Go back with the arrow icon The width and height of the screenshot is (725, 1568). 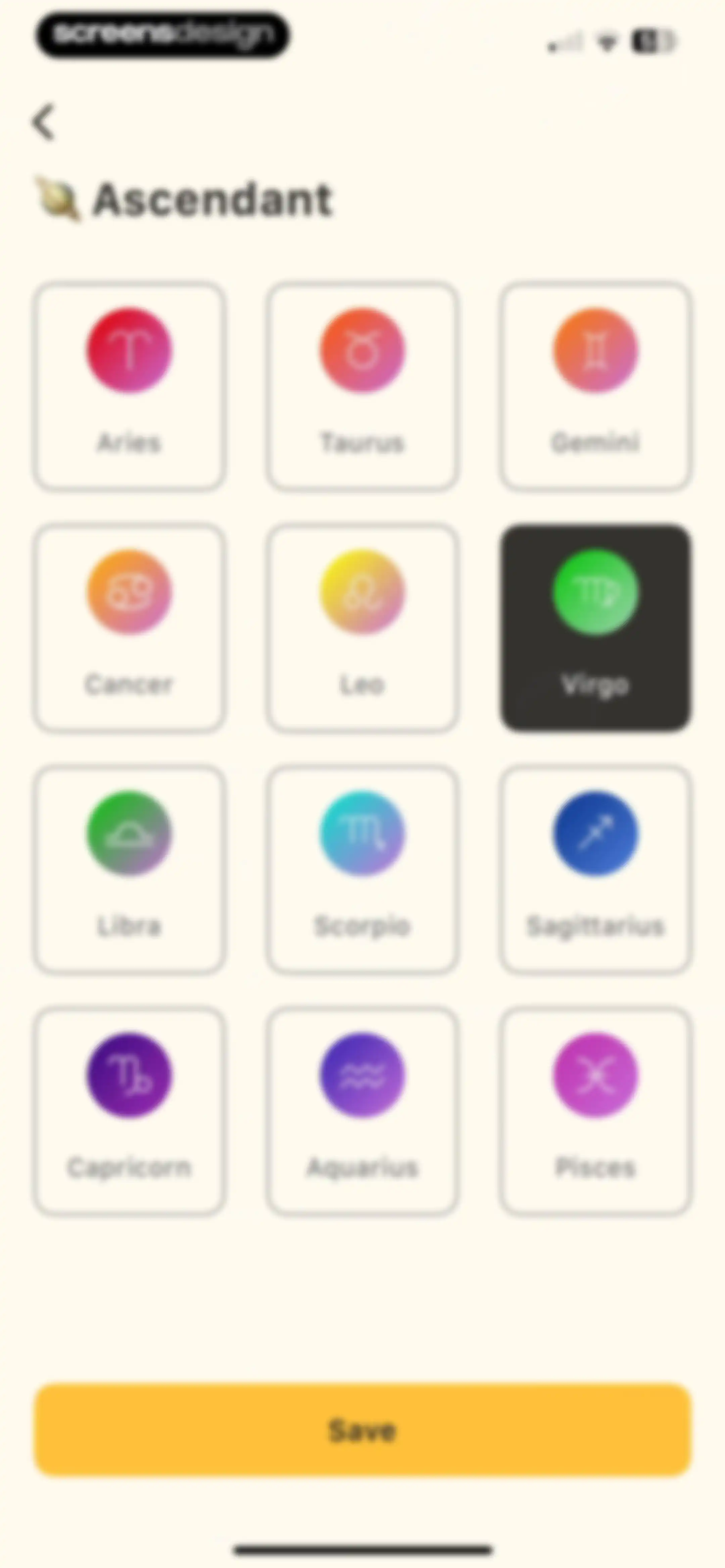[44, 122]
